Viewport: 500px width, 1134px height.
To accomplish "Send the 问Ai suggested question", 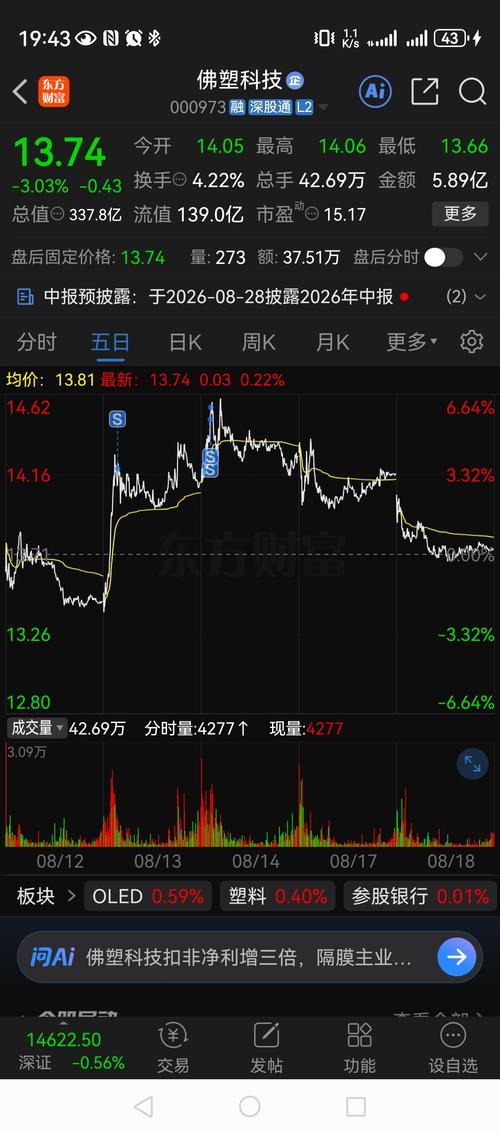I will [x=457, y=958].
